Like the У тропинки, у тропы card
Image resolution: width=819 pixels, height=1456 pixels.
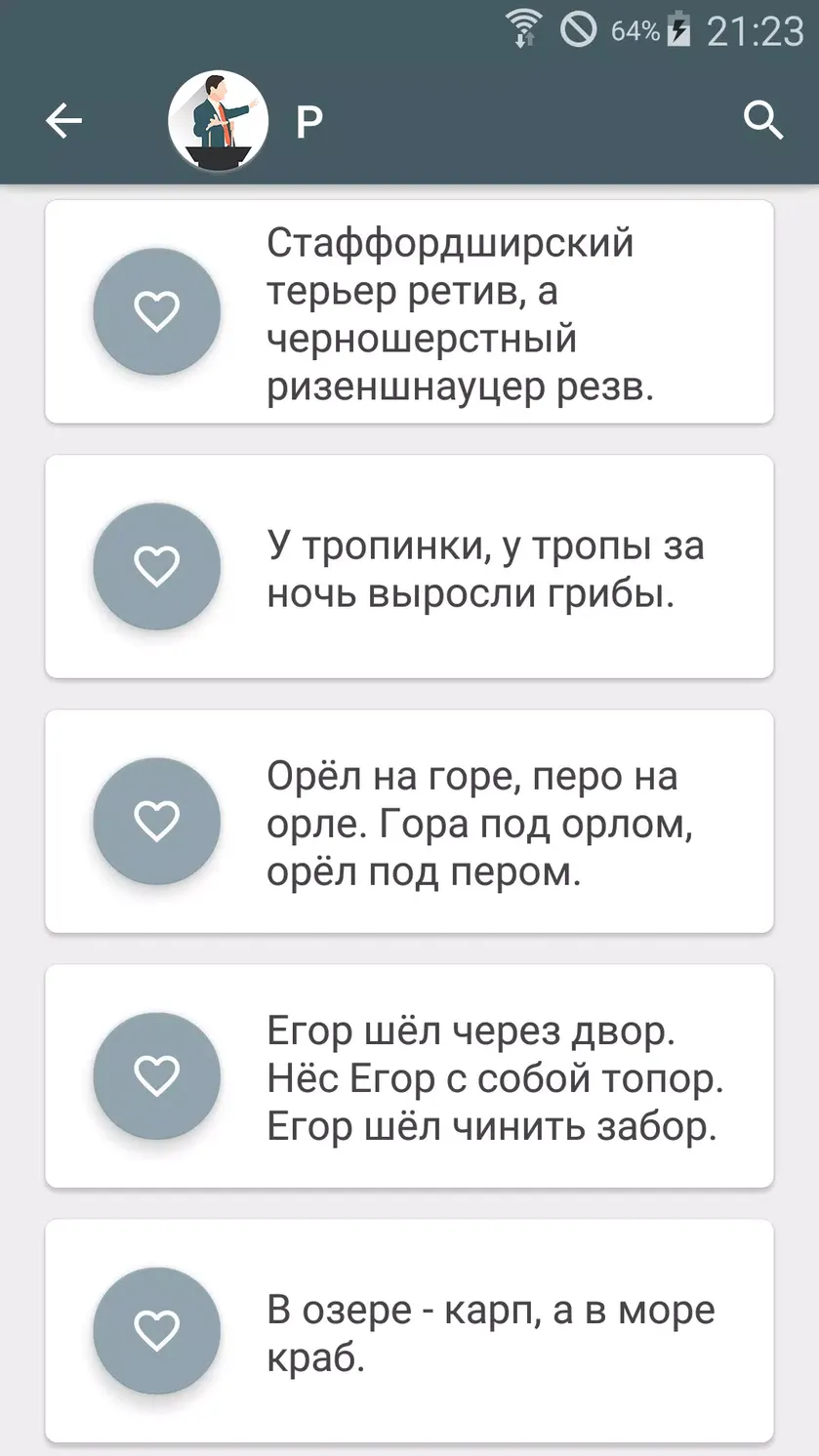[156, 566]
